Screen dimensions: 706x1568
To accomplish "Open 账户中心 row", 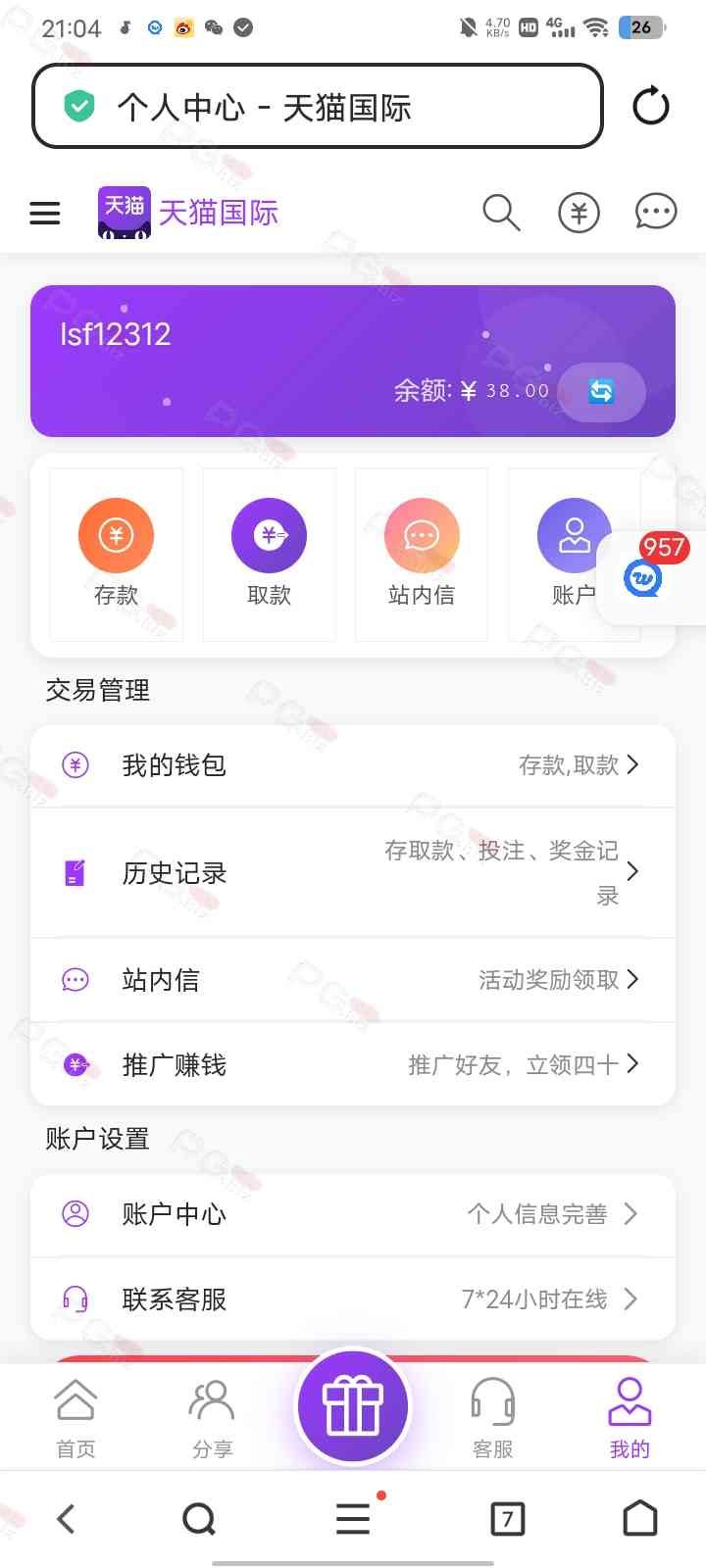I will coord(353,1214).
